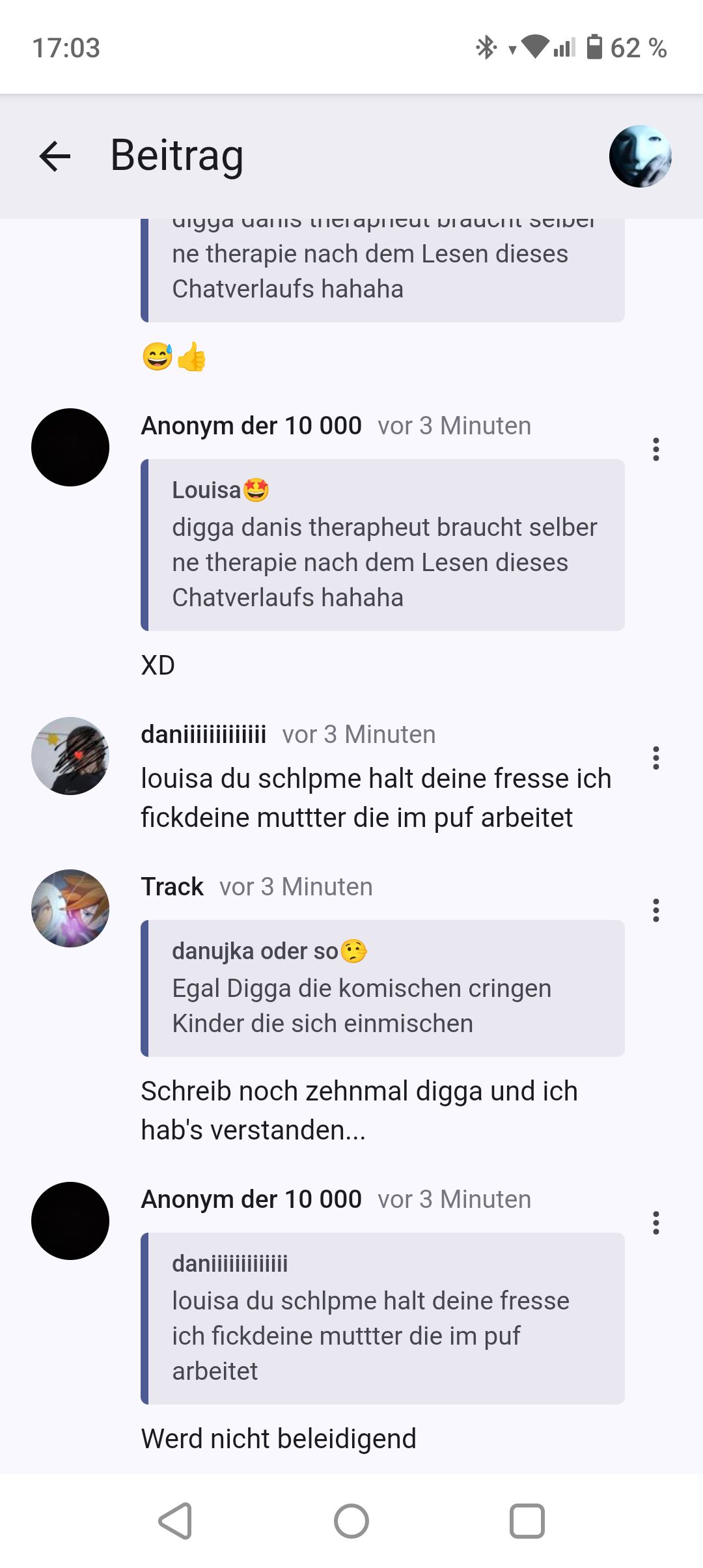View Track's profile picture
This screenshot has width=703, height=1568.
click(x=70, y=908)
